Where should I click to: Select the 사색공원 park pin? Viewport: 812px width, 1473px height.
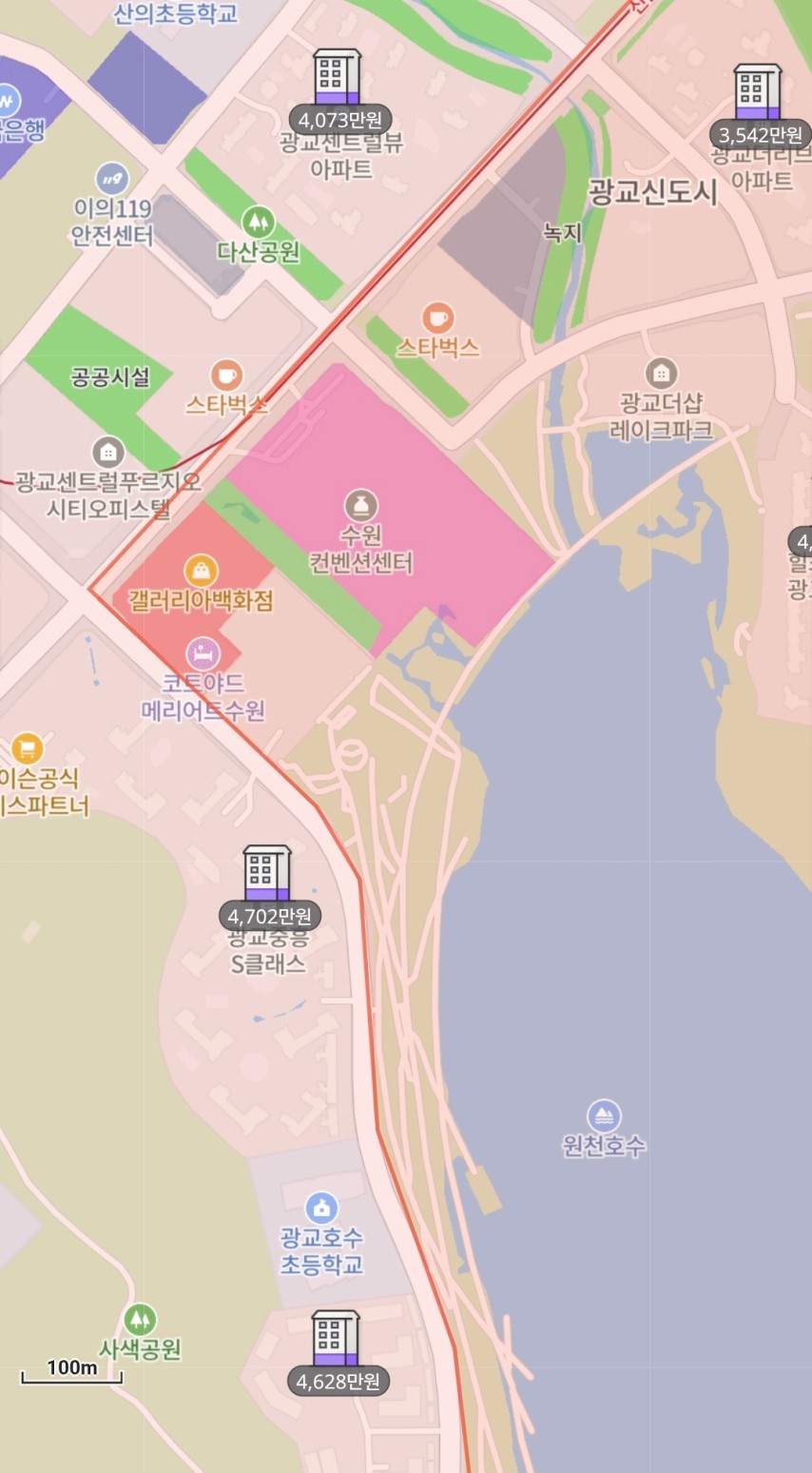140,1320
